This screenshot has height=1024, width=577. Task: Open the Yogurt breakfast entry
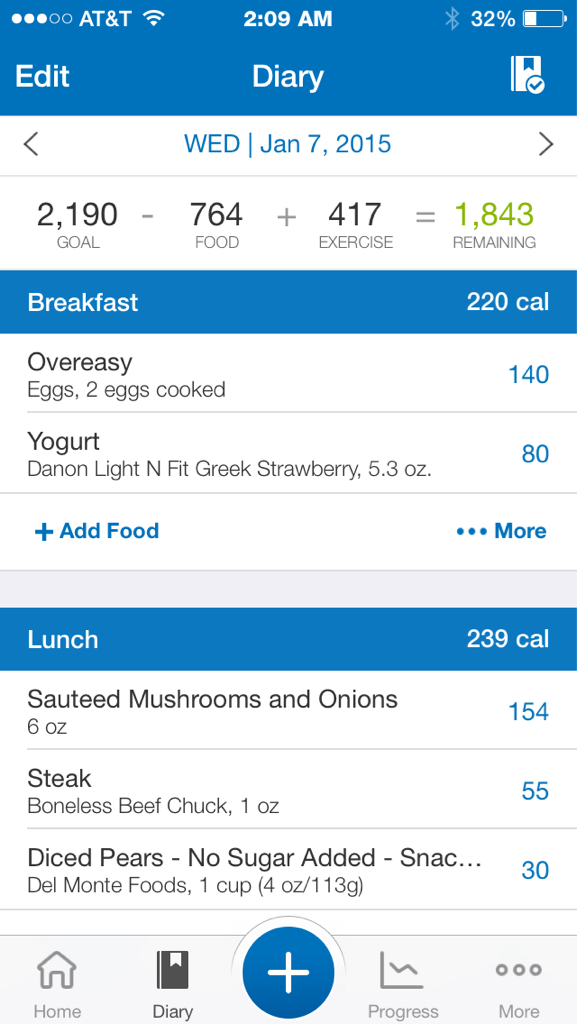click(288, 453)
